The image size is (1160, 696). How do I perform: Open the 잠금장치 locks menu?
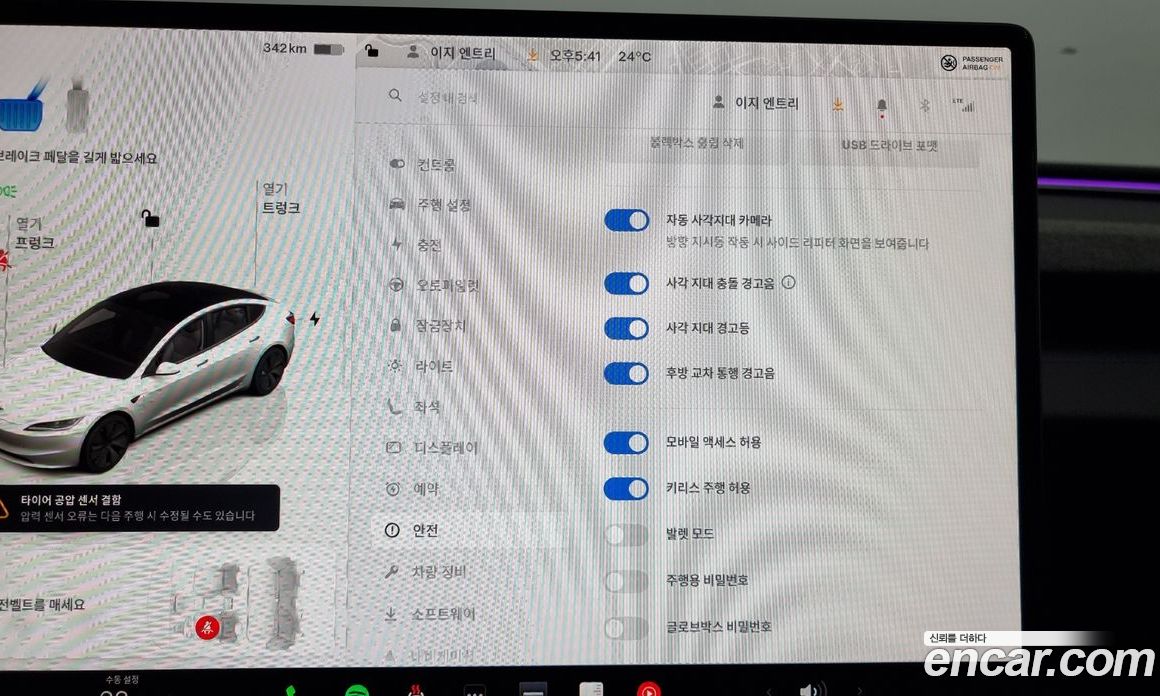coord(440,326)
